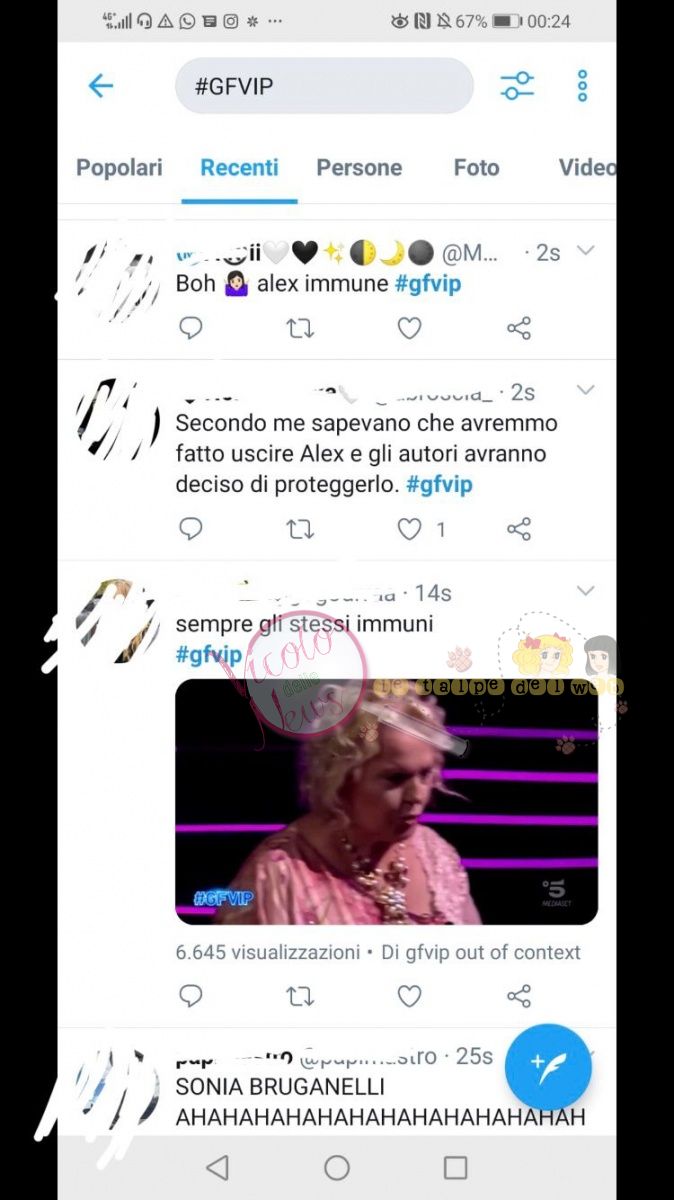This screenshot has height=1200, width=674.
Task: Retweet the 'sempre gli stessi immuni' tweet
Action: point(300,996)
